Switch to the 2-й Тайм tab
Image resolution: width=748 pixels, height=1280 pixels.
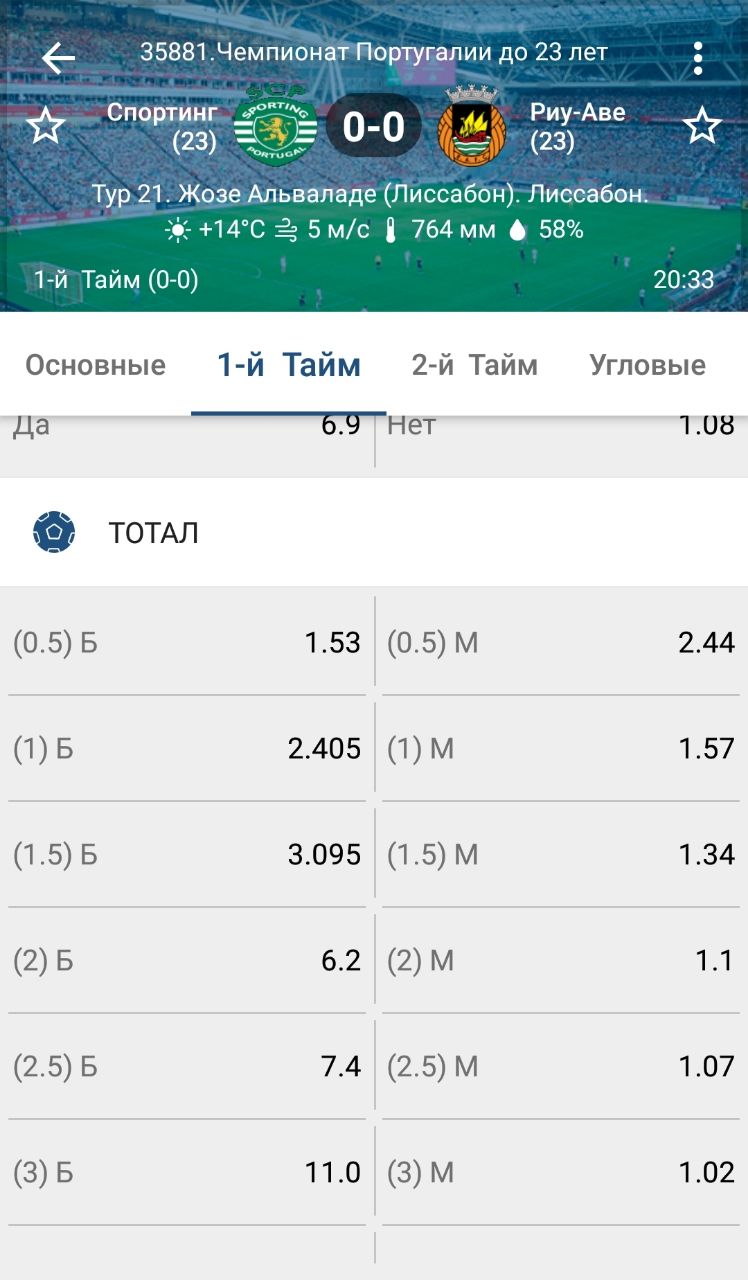pyautogui.click(x=475, y=365)
